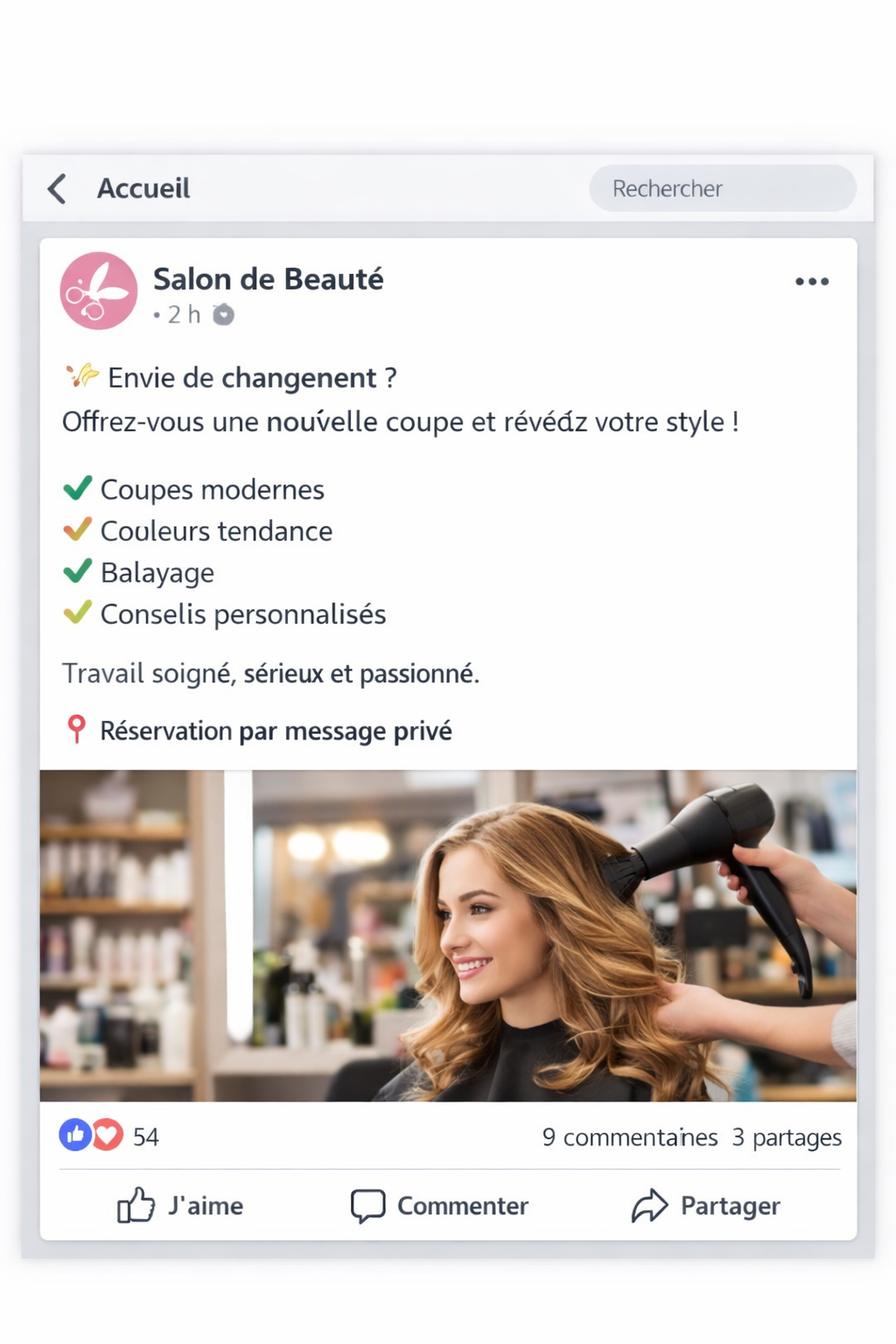Go back to Accueil

pos(58,188)
